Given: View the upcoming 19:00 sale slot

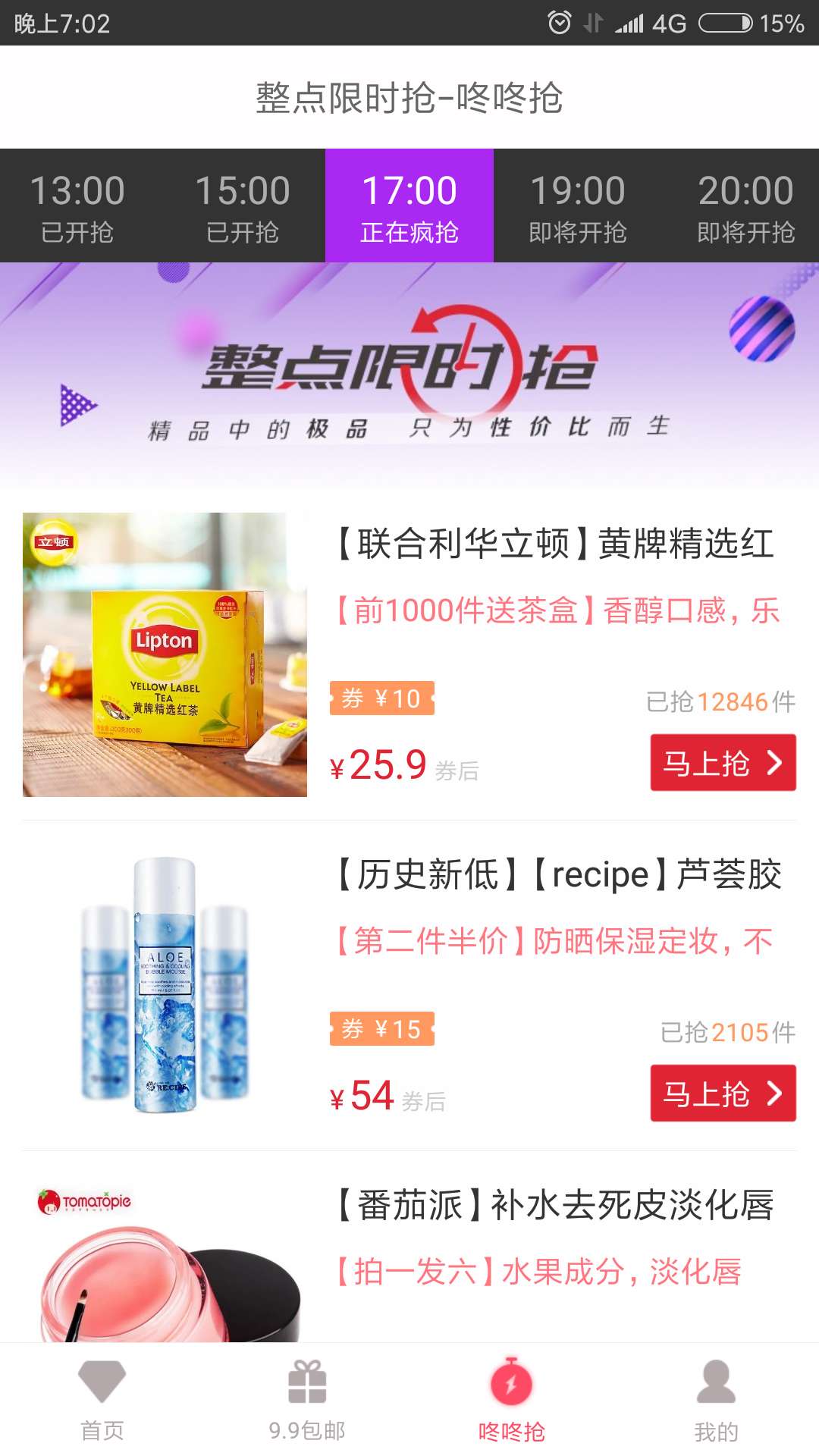Looking at the screenshot, I should [577, 206].
